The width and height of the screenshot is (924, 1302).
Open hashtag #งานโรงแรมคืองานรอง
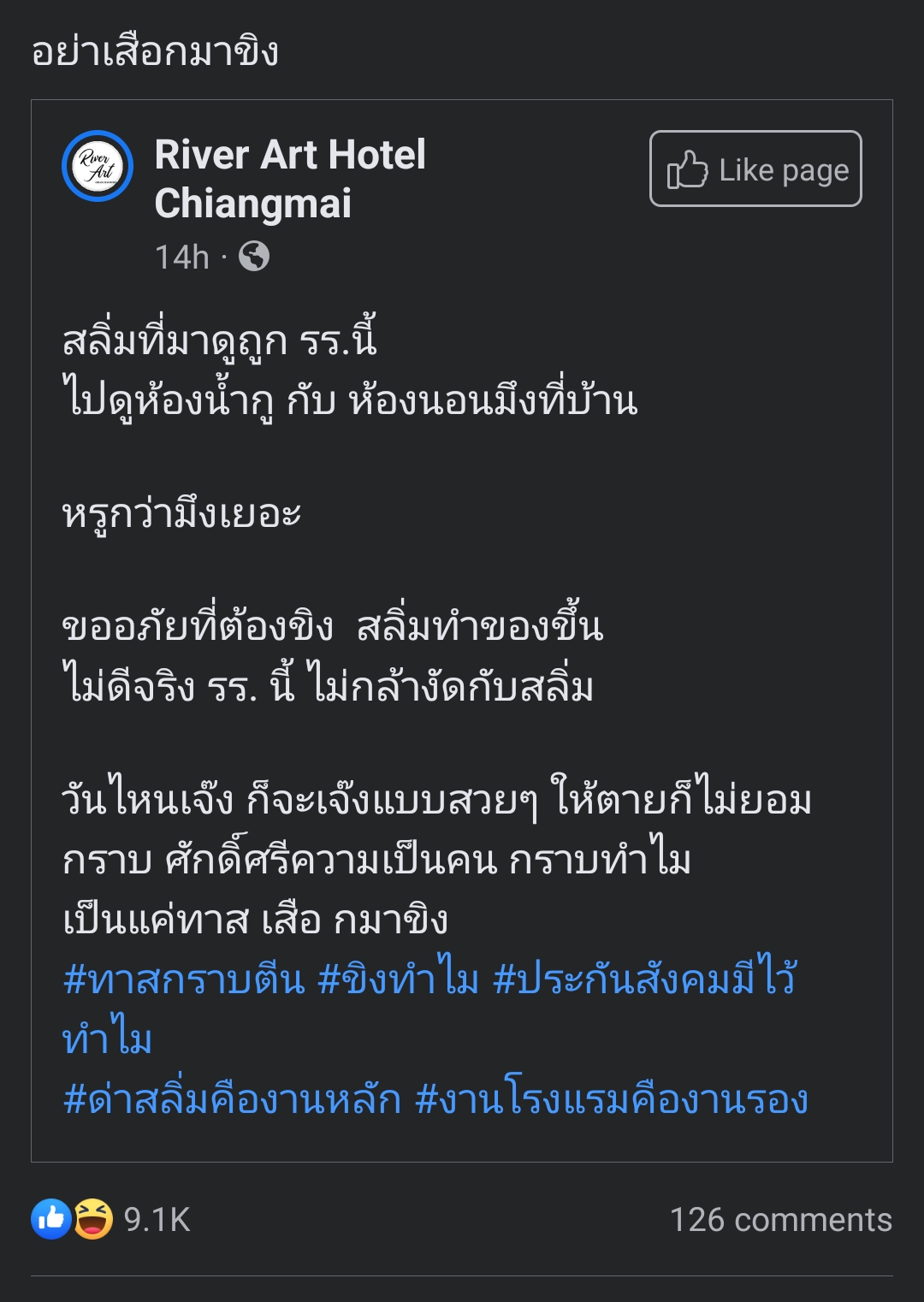pos(611,1099)
